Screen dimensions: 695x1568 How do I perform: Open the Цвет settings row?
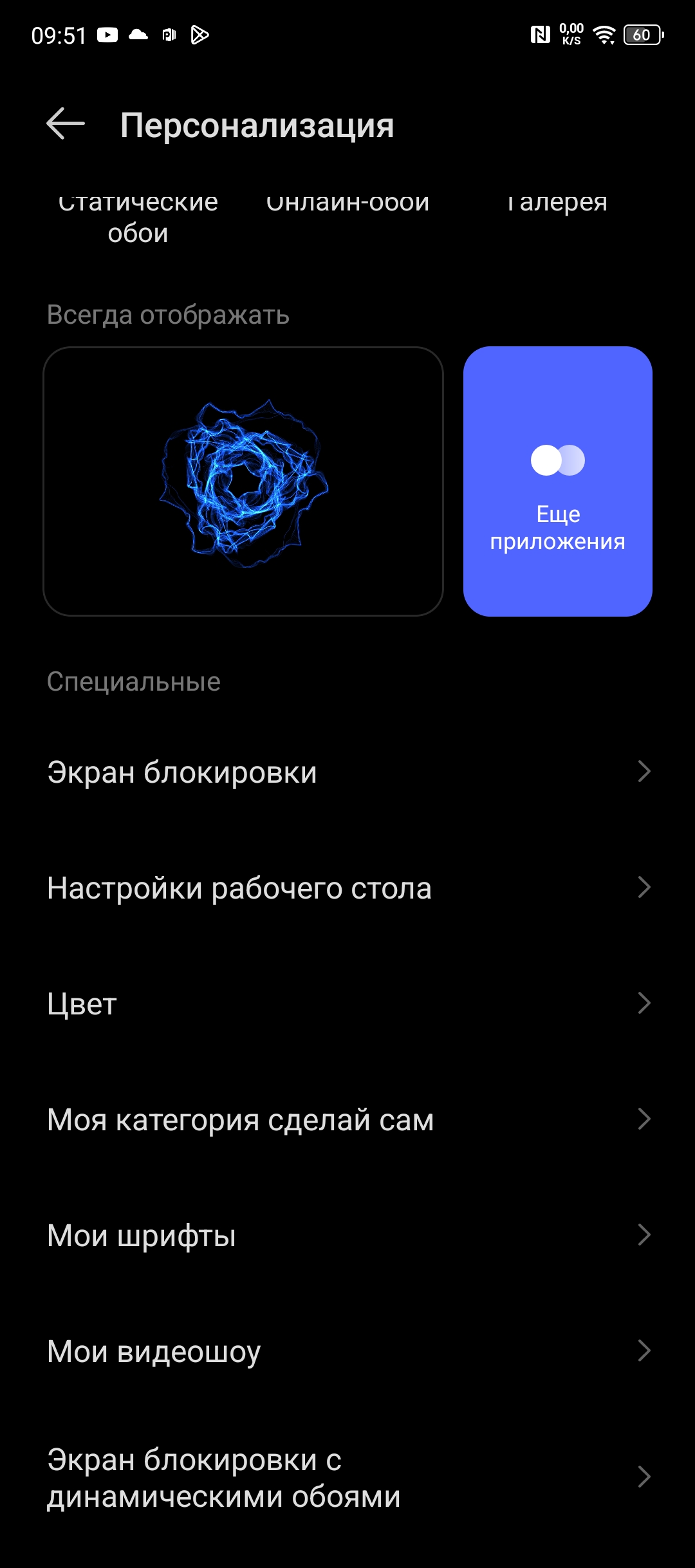pyautogui.click(x=347, y=1003)
